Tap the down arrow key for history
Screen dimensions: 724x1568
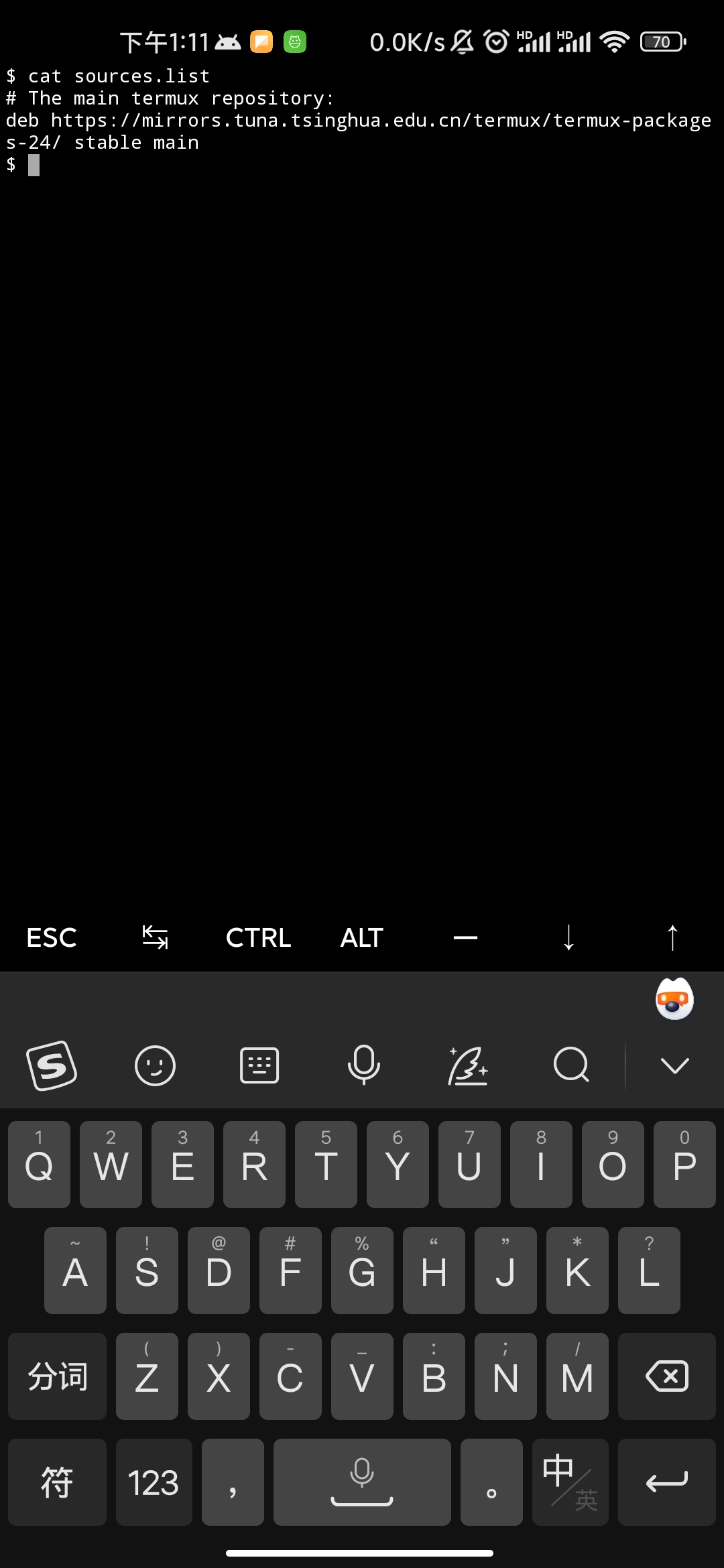[x=568, y=937]
